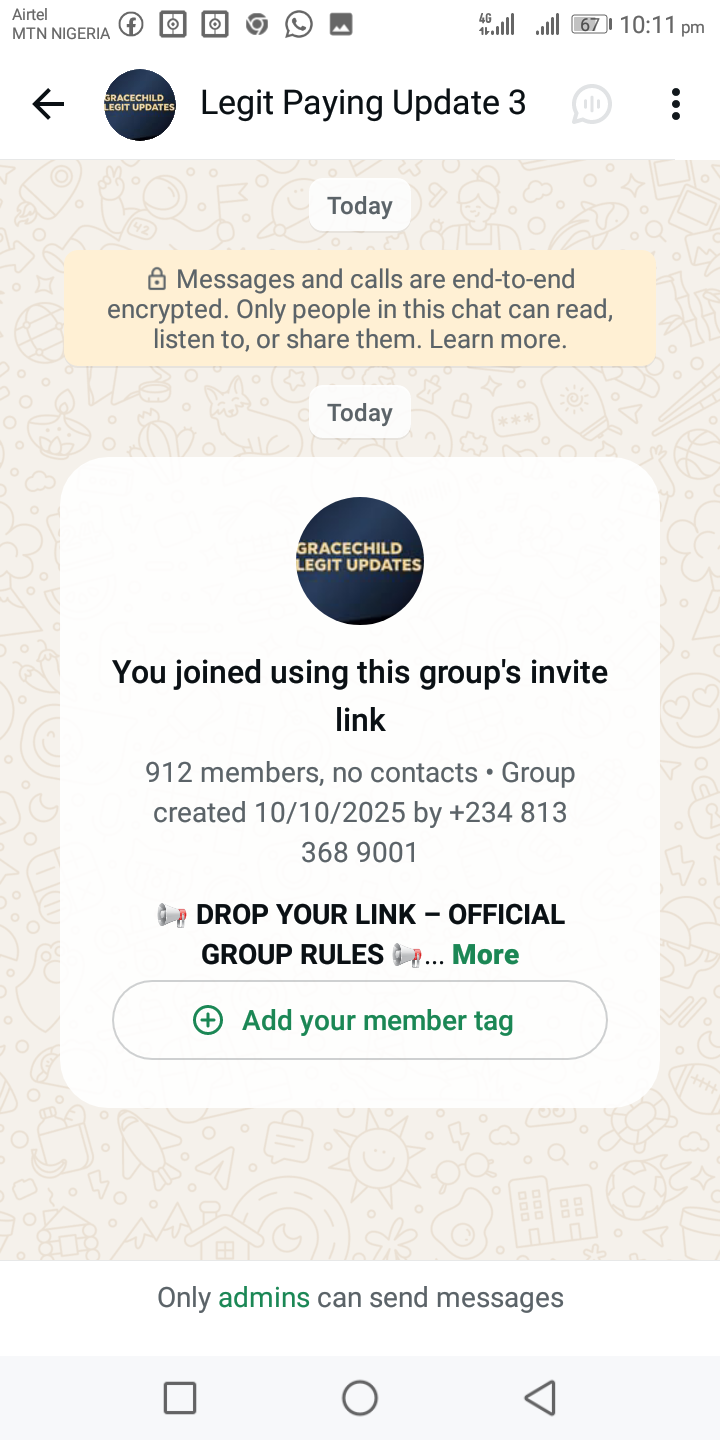Go back using the header arrow
Viewport: 720px width, 1440px height.
[48, 104]
